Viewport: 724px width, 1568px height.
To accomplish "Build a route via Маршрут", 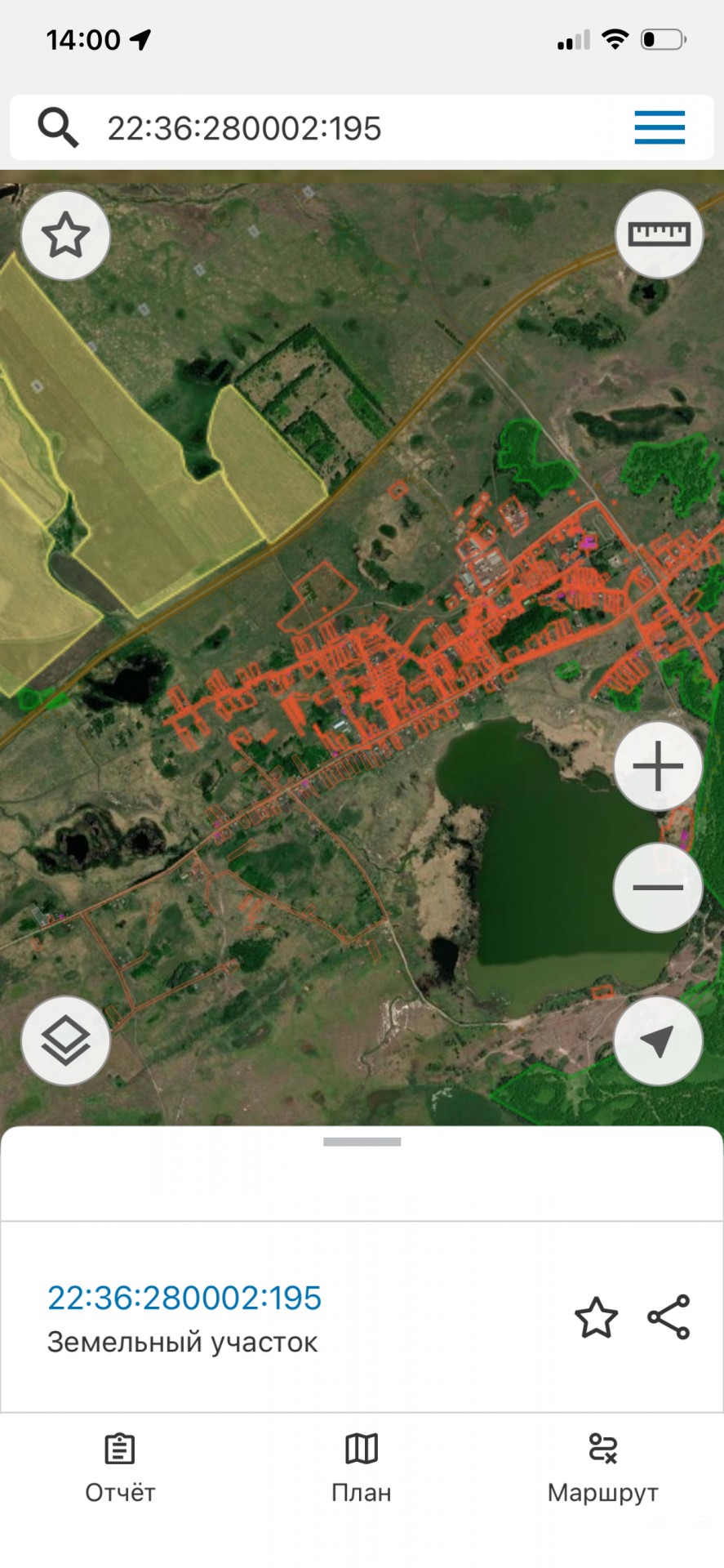I will click(x=602, y=1469).
